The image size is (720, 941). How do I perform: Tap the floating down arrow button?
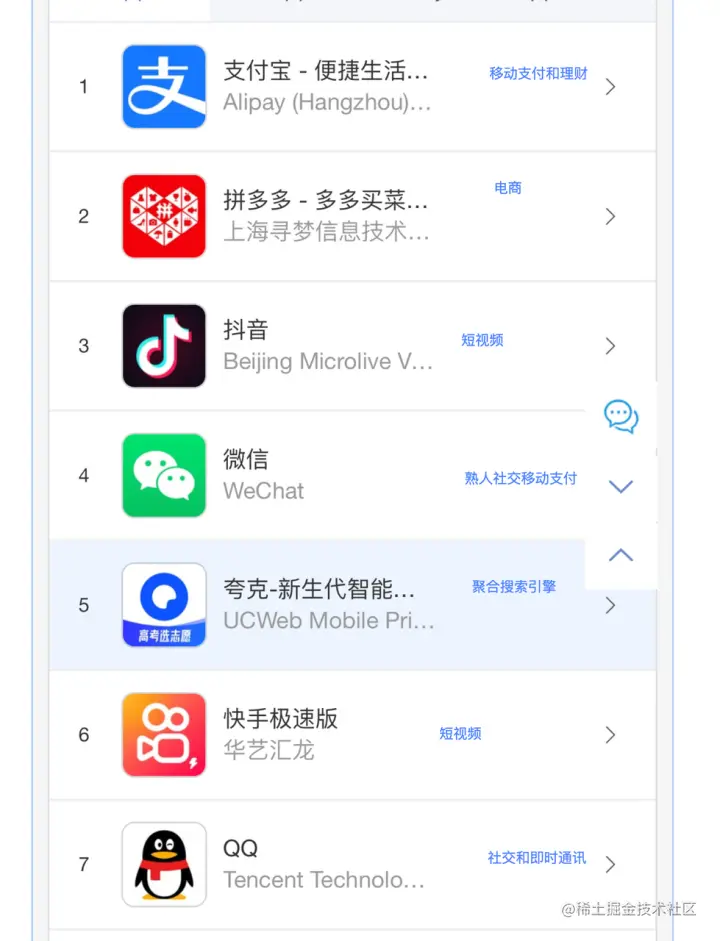(621, 487)
